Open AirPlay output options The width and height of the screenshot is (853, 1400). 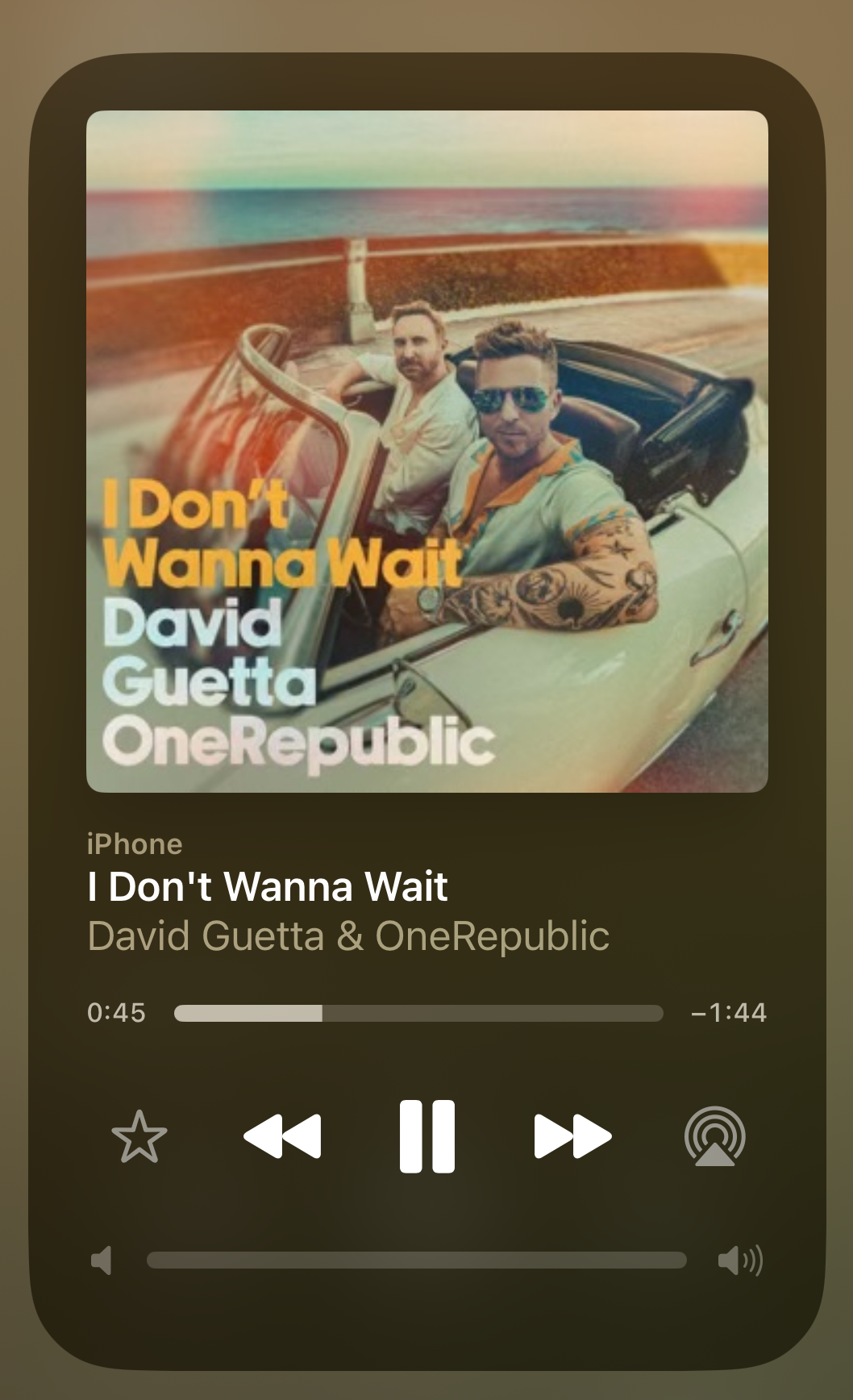point(714,1137)
